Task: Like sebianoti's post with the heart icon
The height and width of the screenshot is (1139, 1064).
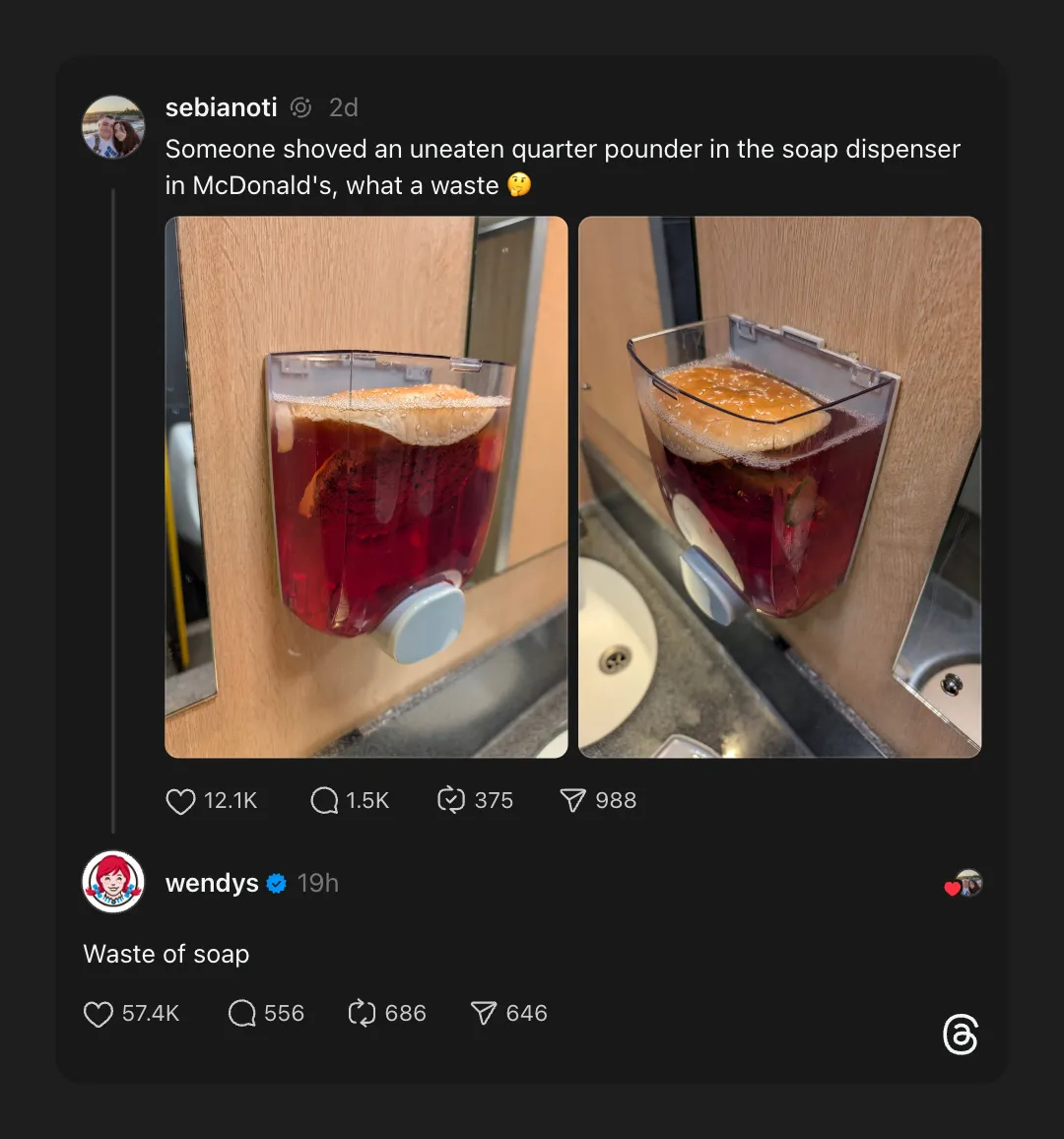Action: pos(181,801)
